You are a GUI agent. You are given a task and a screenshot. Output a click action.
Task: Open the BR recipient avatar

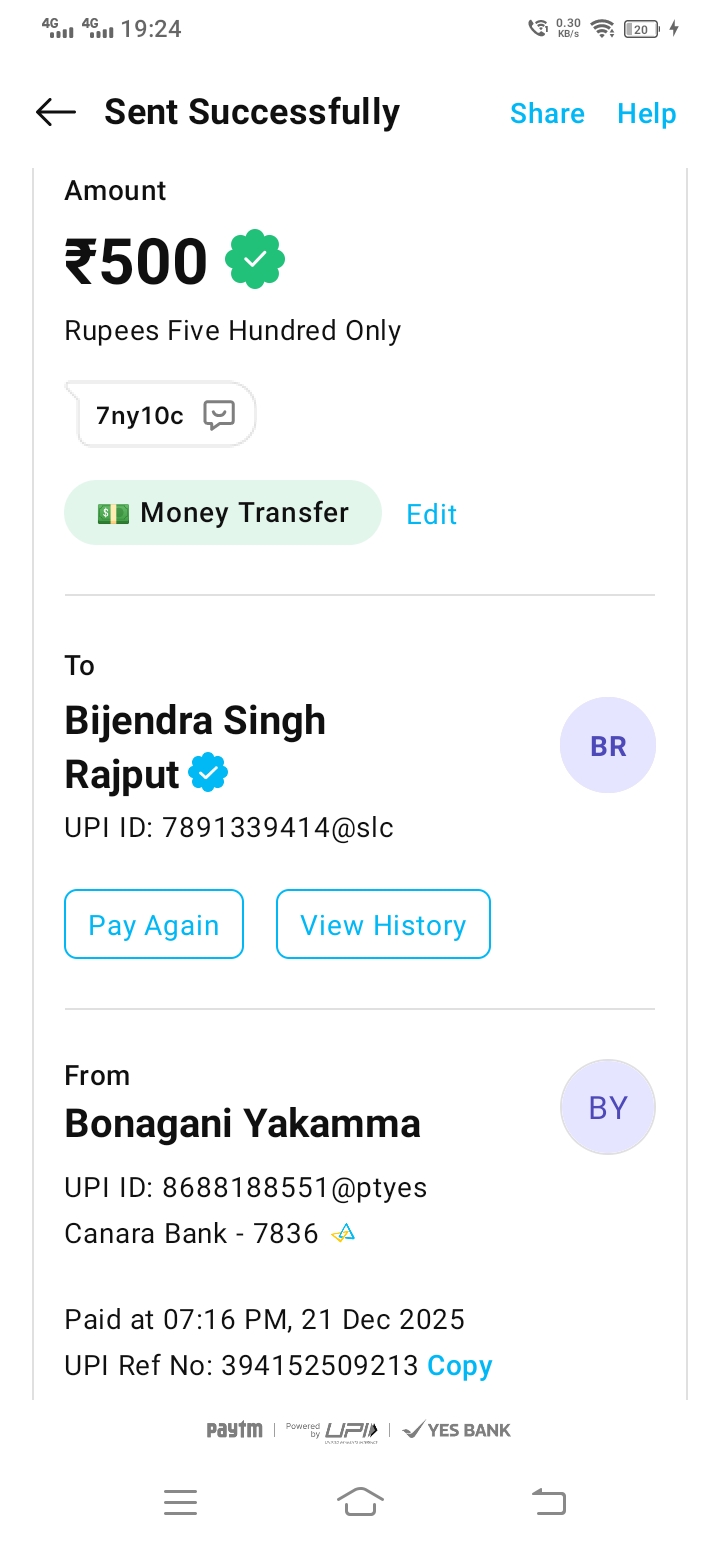click(x=608, y=746)
